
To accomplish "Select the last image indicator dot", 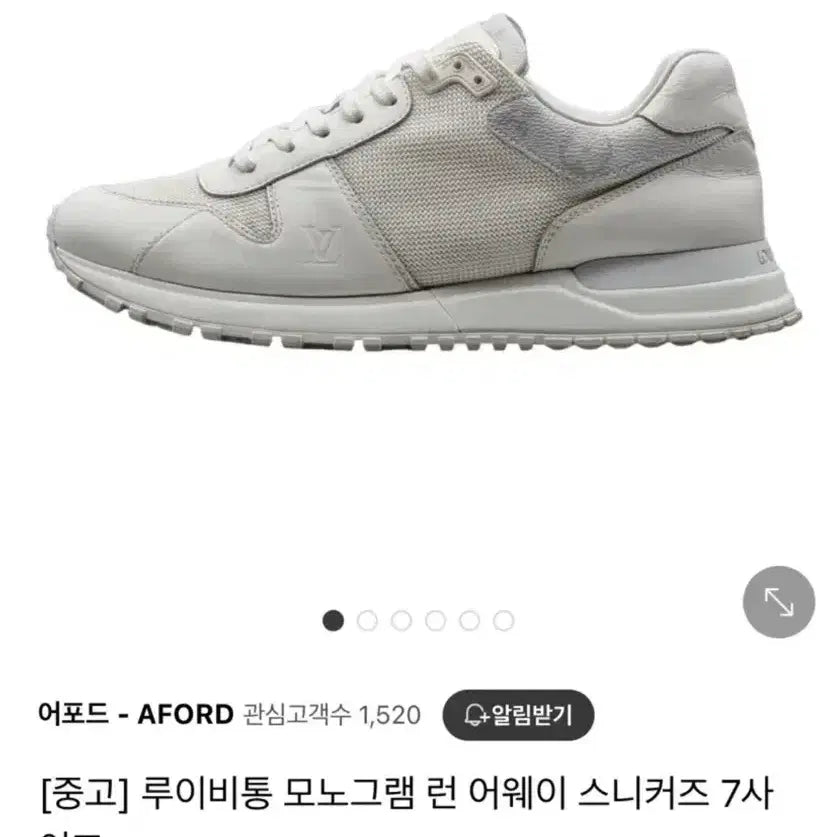I will (x=503, y=621).
